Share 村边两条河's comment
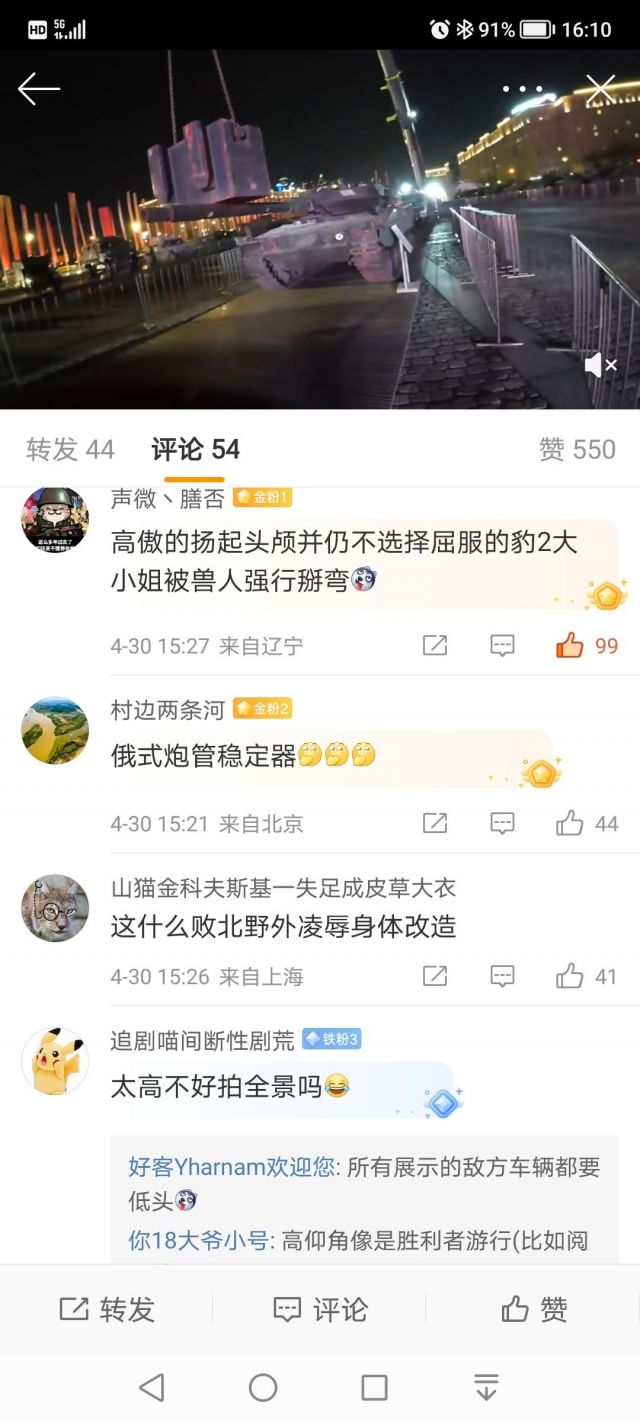 pos(435,824)
